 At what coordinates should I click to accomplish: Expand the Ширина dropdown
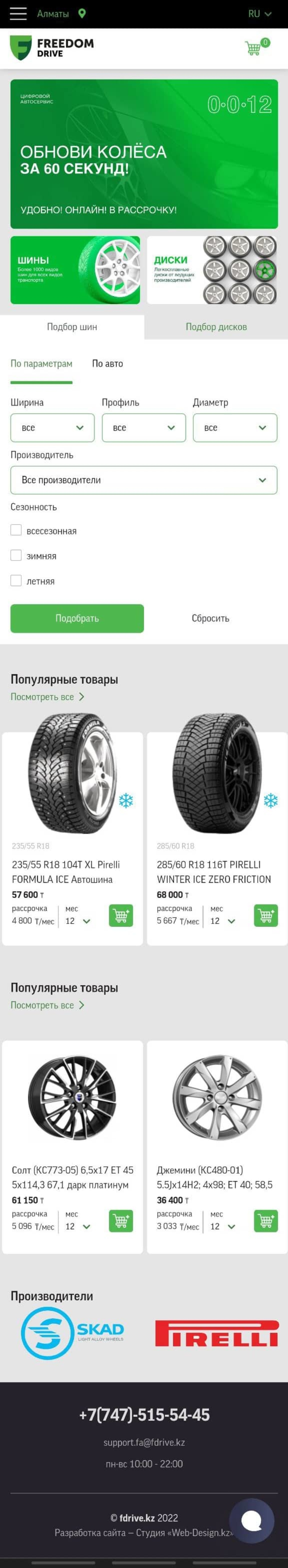click(x=52, y=428)
